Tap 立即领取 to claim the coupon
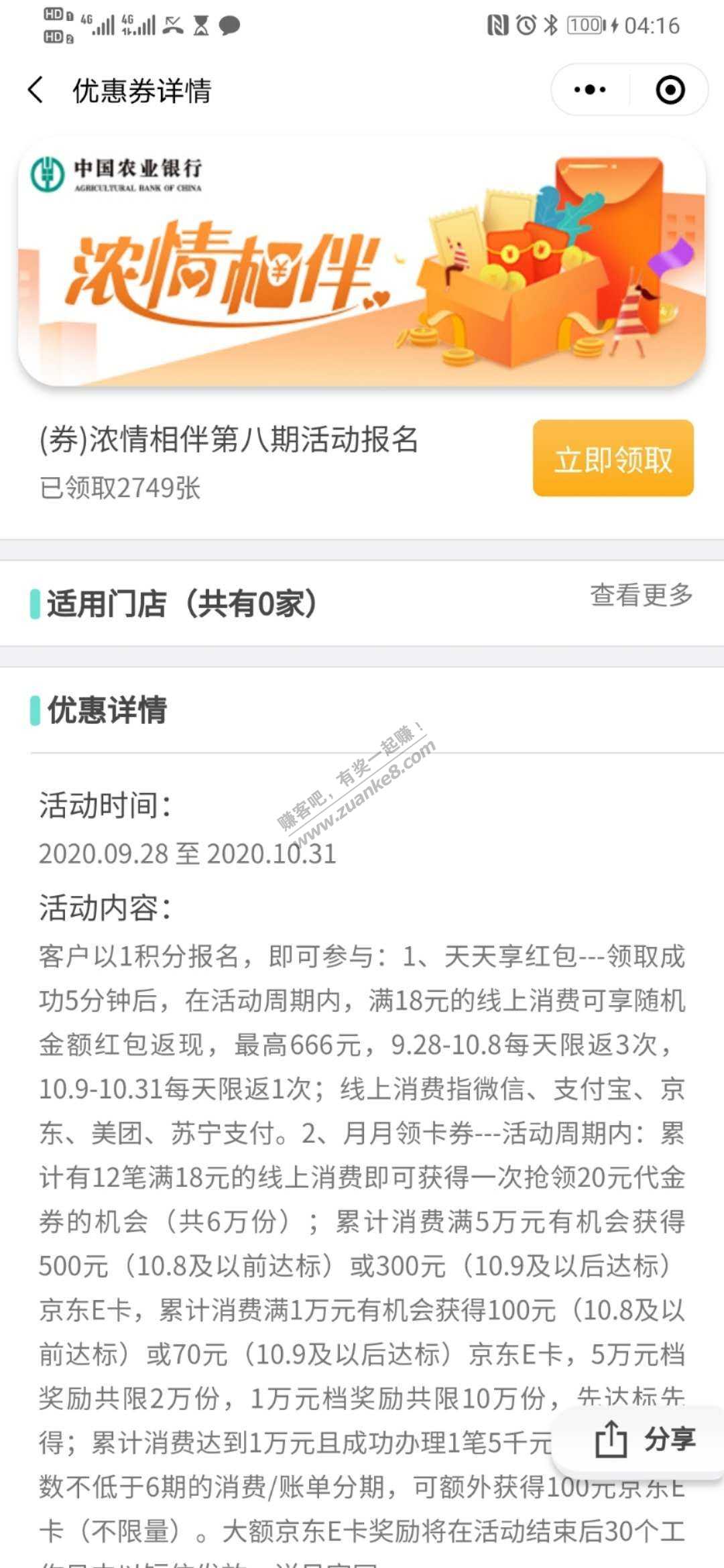The image size is (724, 1568). point(613,459)
